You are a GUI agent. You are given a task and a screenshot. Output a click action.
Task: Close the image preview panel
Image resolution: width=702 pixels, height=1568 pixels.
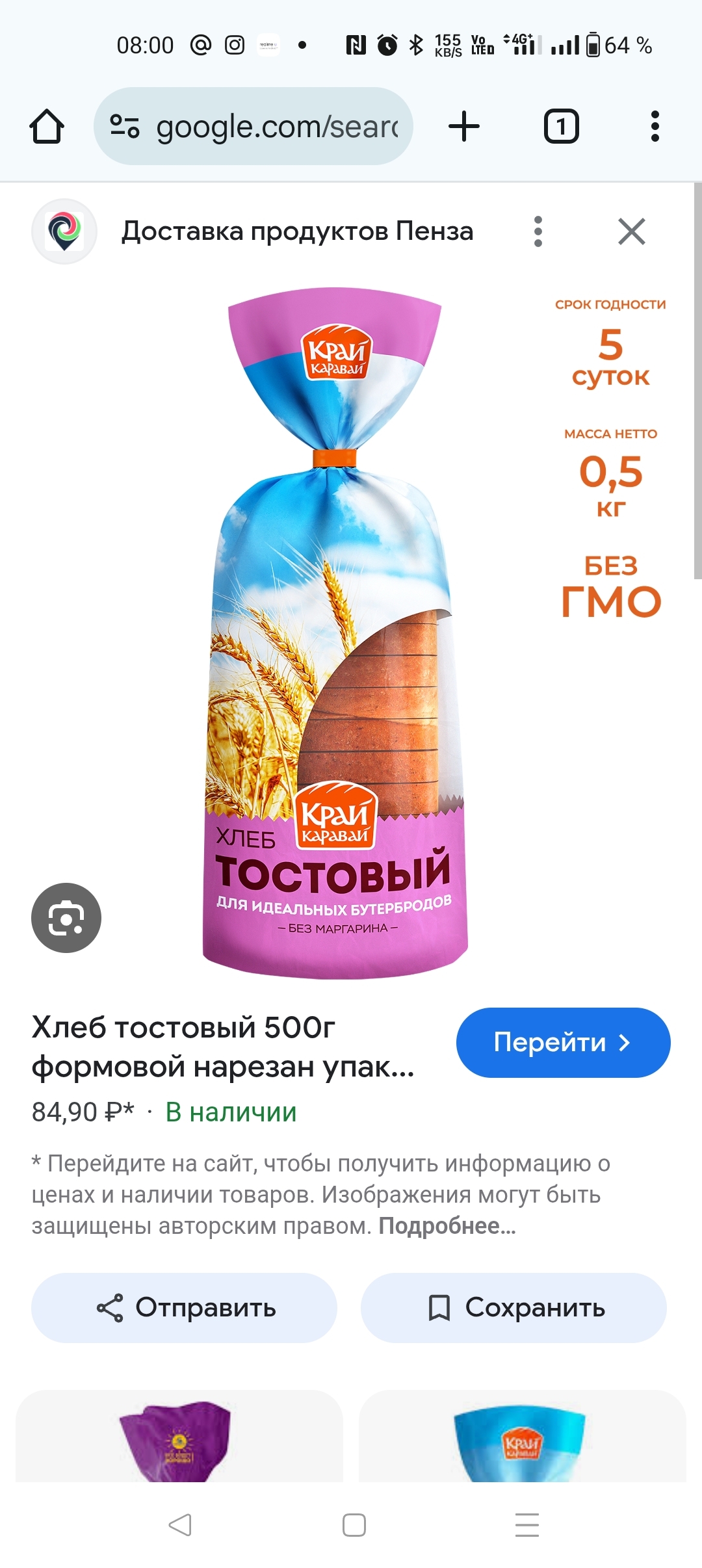point(631,231)
